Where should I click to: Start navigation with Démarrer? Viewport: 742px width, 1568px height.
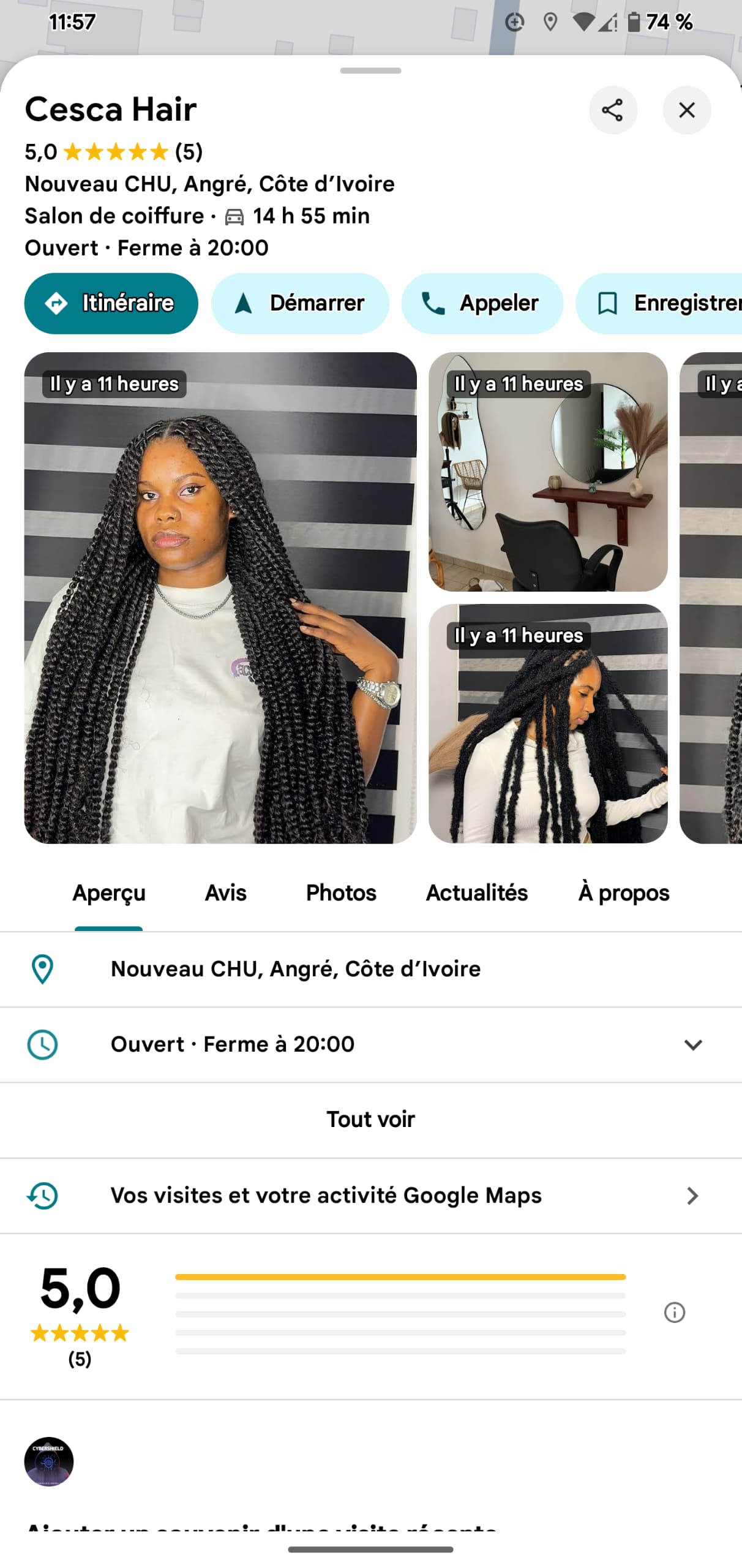(x=300, y=303)
